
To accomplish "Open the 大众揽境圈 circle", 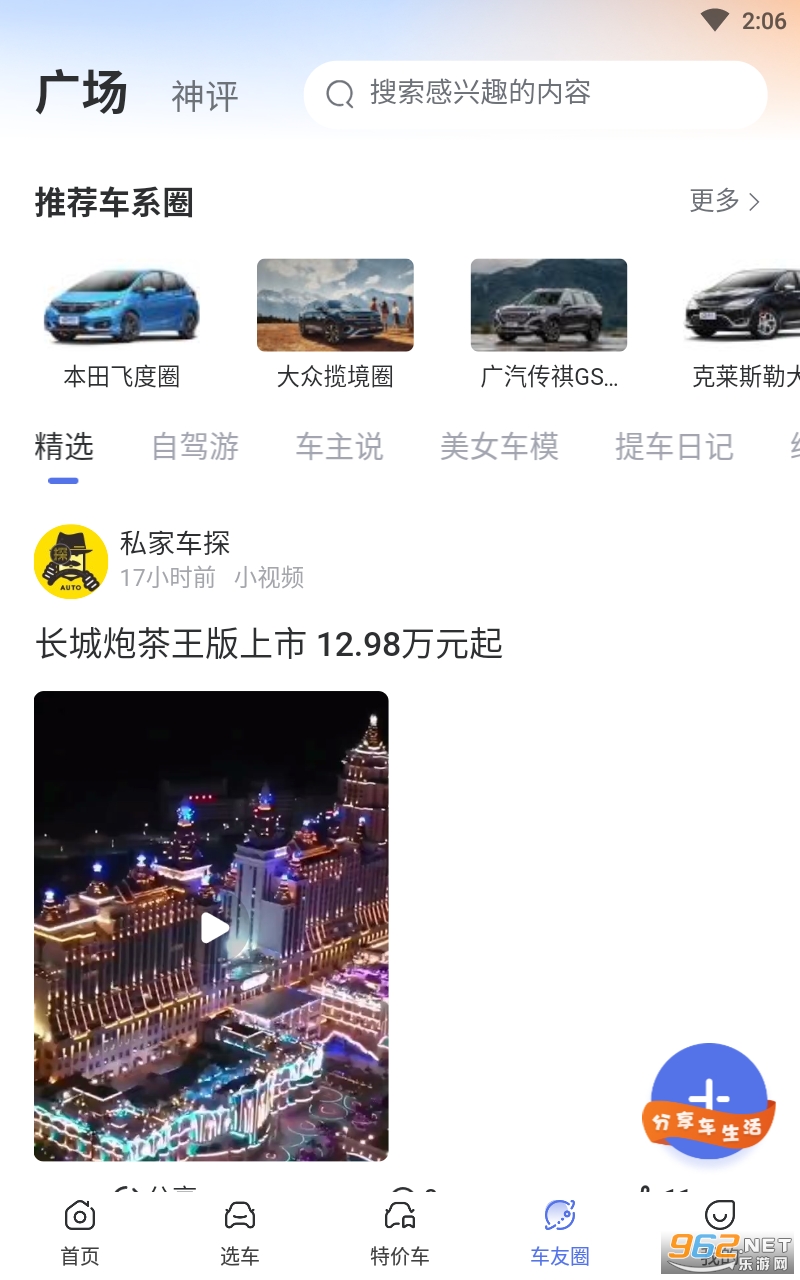I will click(335, 323).
